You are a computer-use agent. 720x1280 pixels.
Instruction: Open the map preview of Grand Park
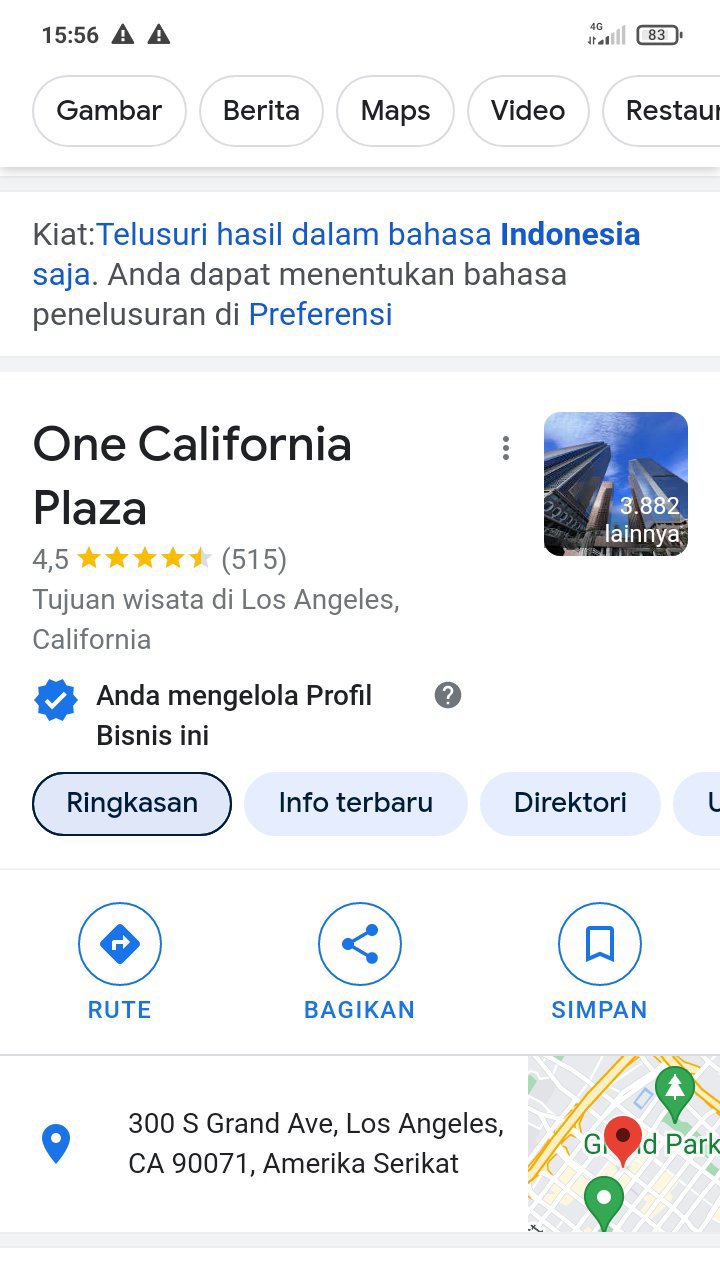pos(624,1144)
